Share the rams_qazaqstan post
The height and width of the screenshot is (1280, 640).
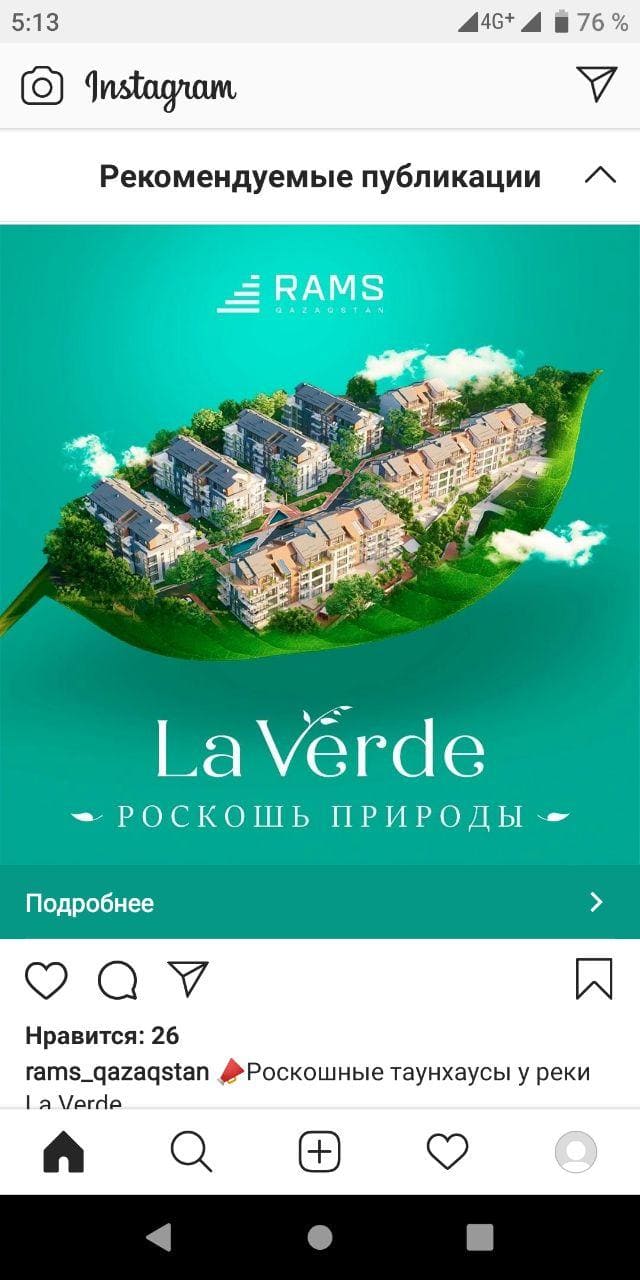tap(187, 978)
